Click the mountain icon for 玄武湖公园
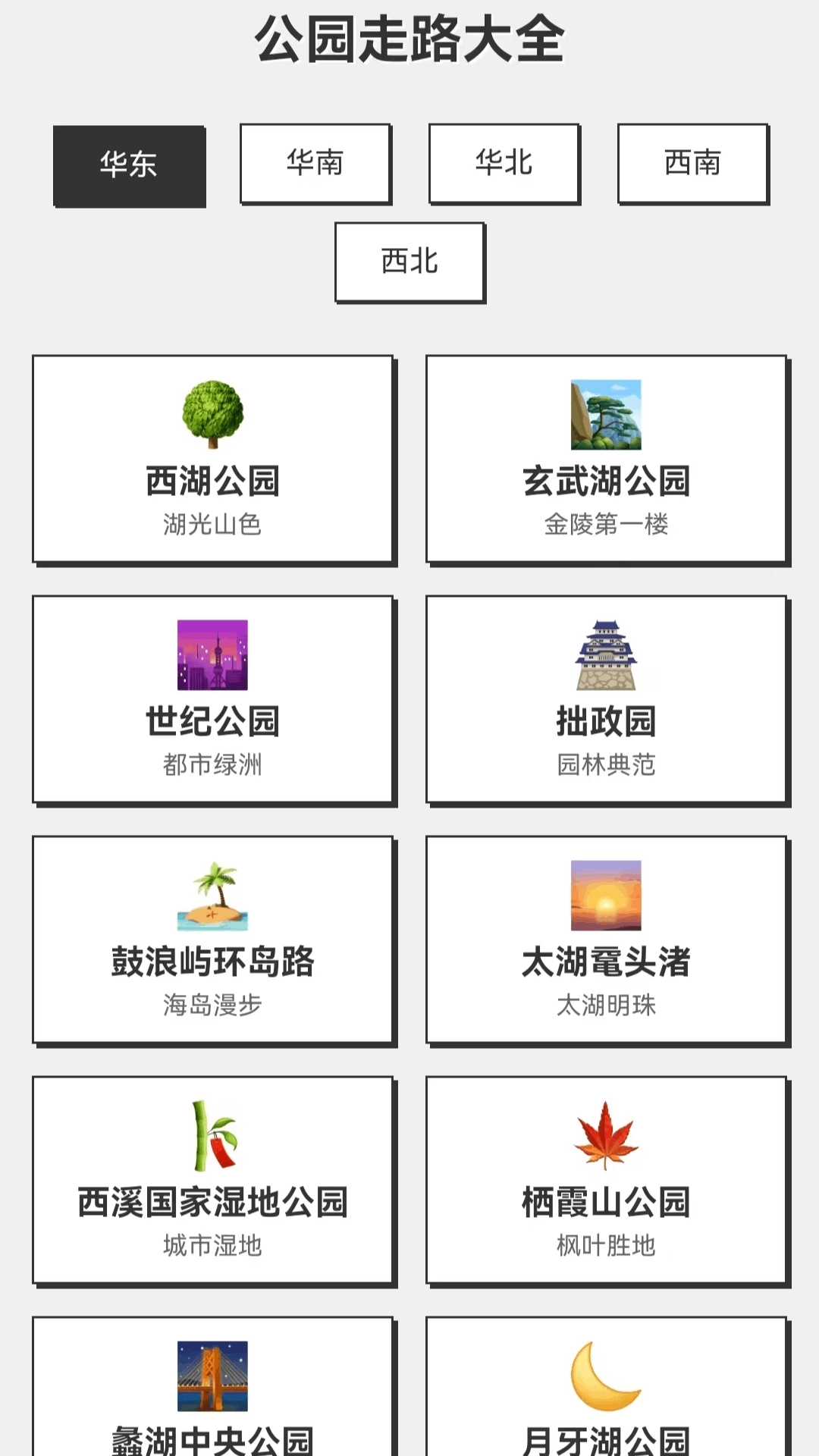Screen dimensions: 819x1456 pos(607,413)
